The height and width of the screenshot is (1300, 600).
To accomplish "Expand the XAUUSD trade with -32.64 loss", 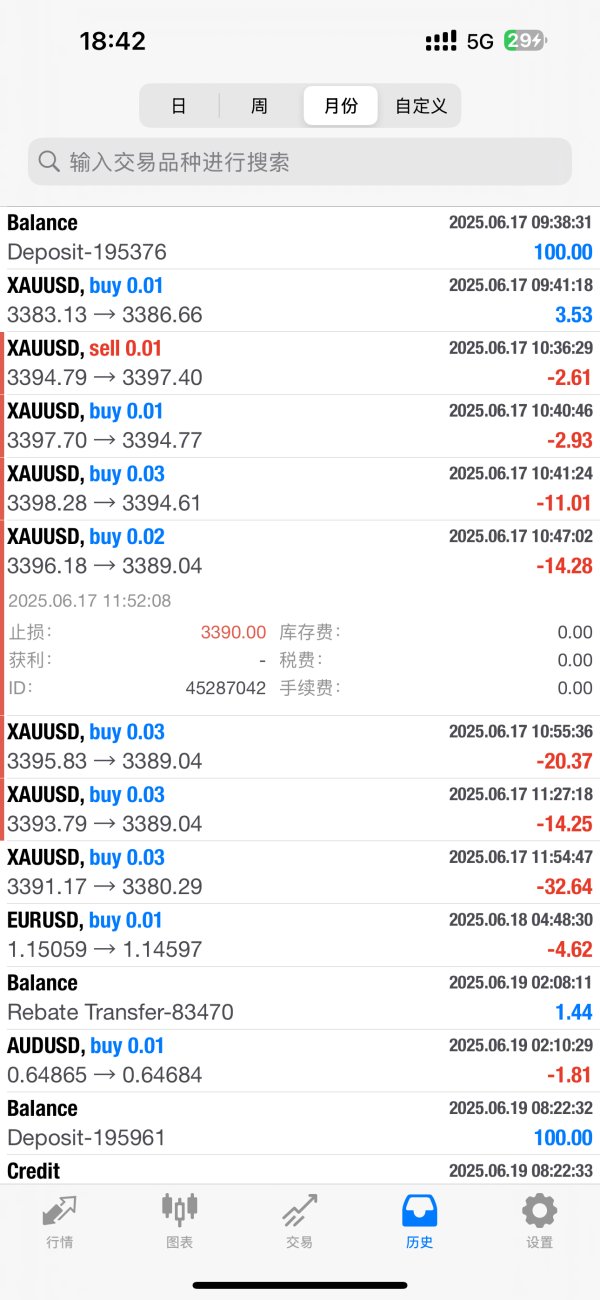I will pos(300,872).
